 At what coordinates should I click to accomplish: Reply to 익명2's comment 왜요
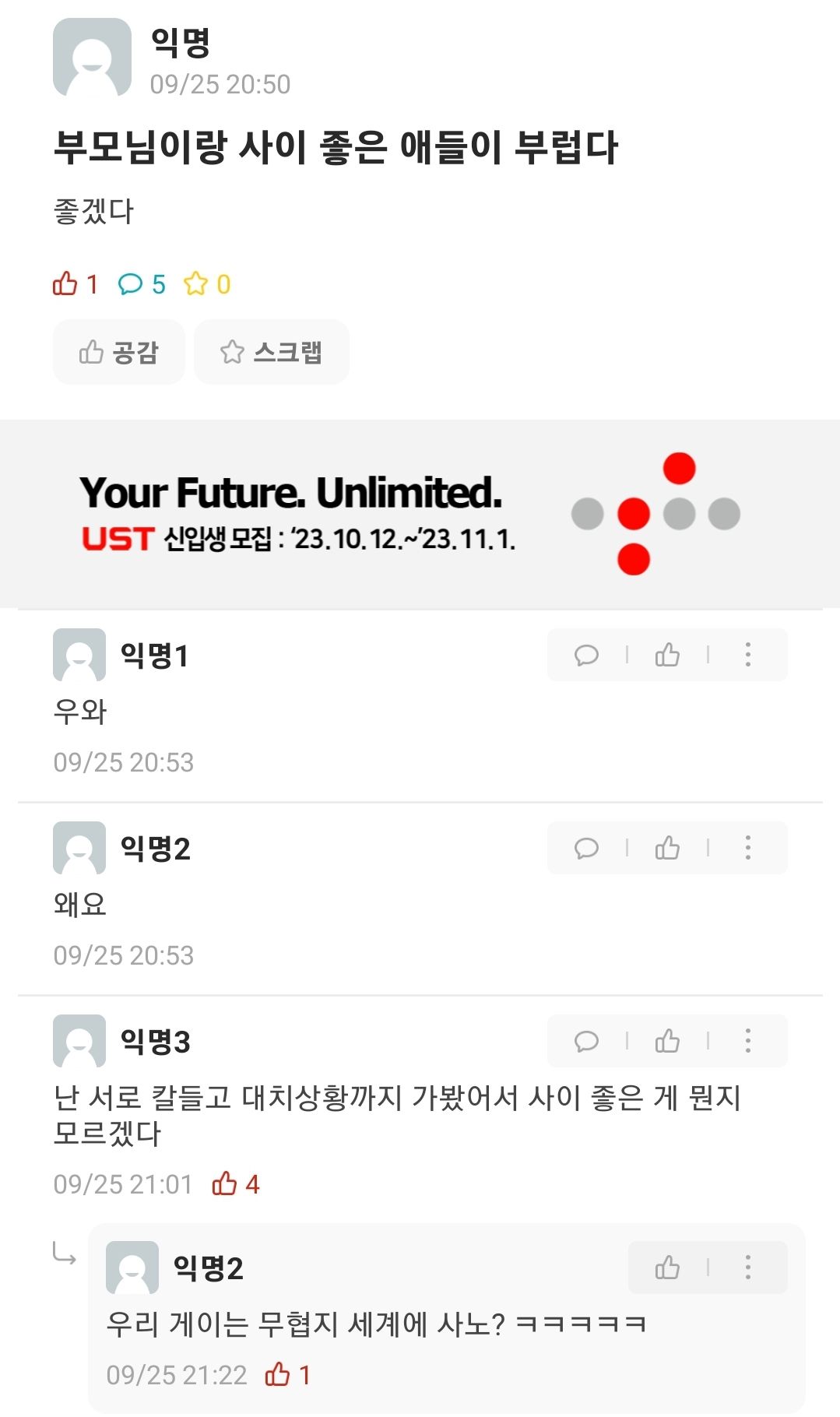click(x=586, y=848)
